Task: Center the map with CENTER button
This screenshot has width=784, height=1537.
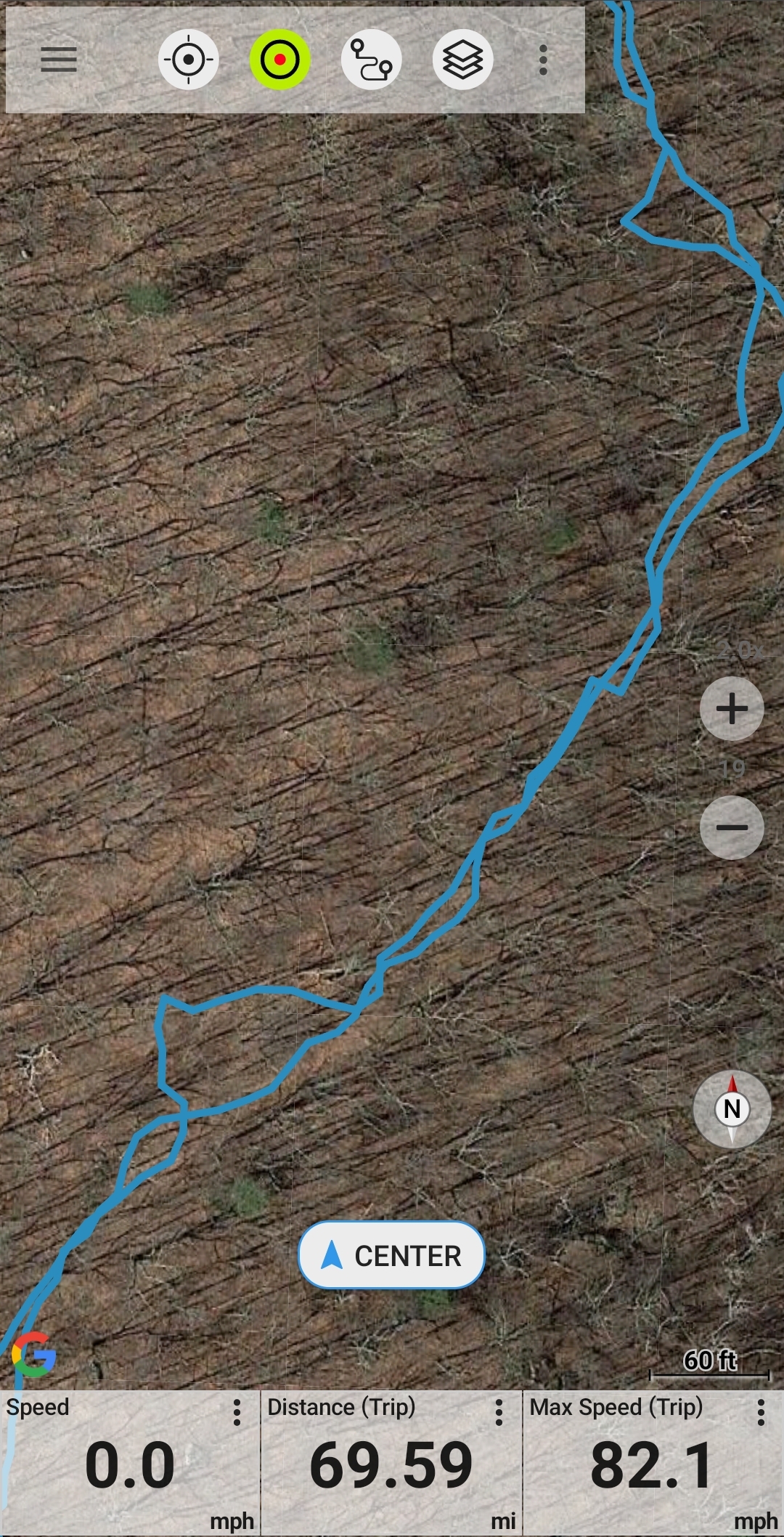Action: (391, 1255)
